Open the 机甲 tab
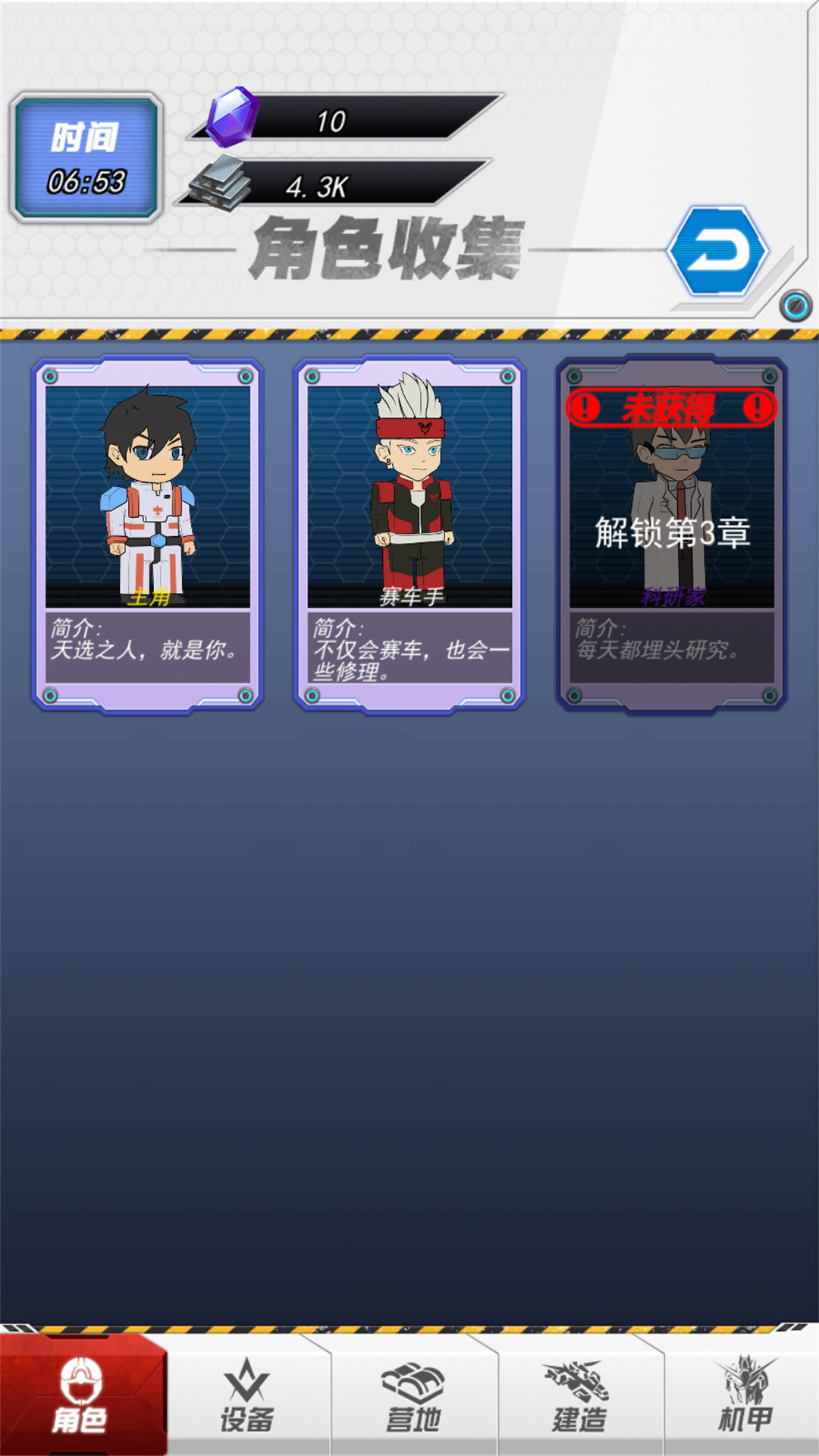This screenshot has height=1456, width=819. click(745, 1397)
